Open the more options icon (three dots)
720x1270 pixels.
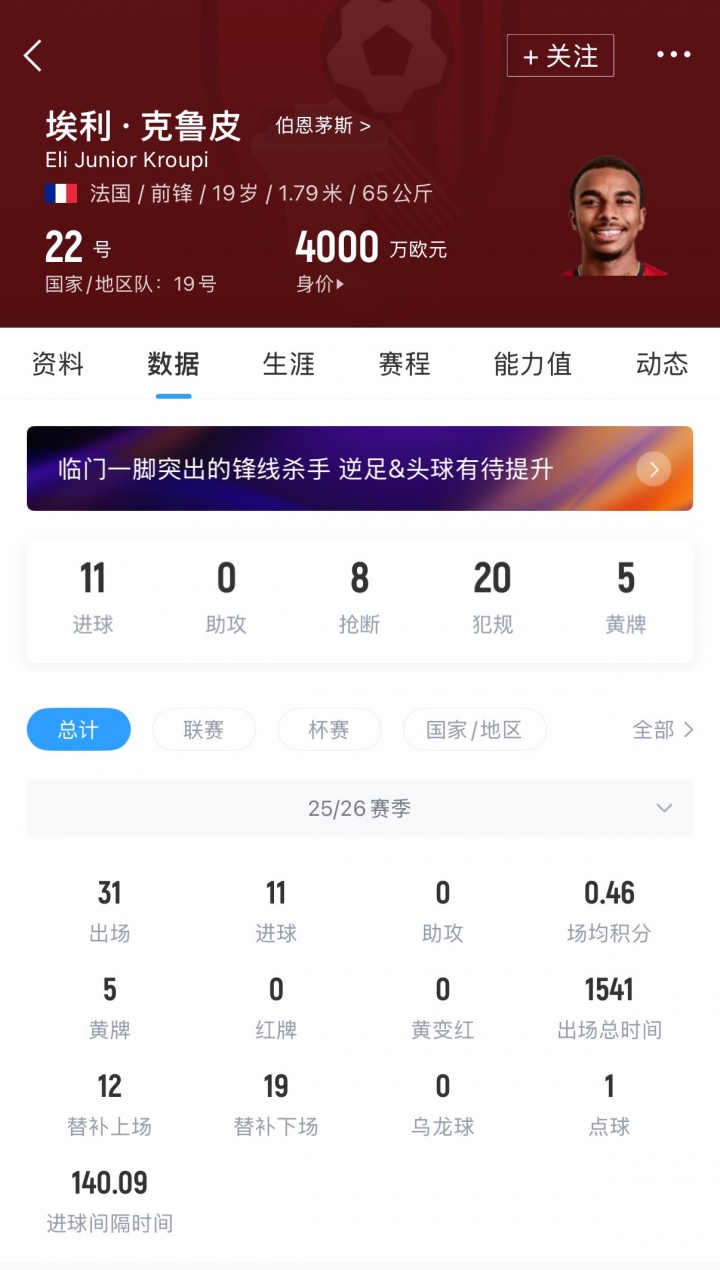click(x=676, y=54)
